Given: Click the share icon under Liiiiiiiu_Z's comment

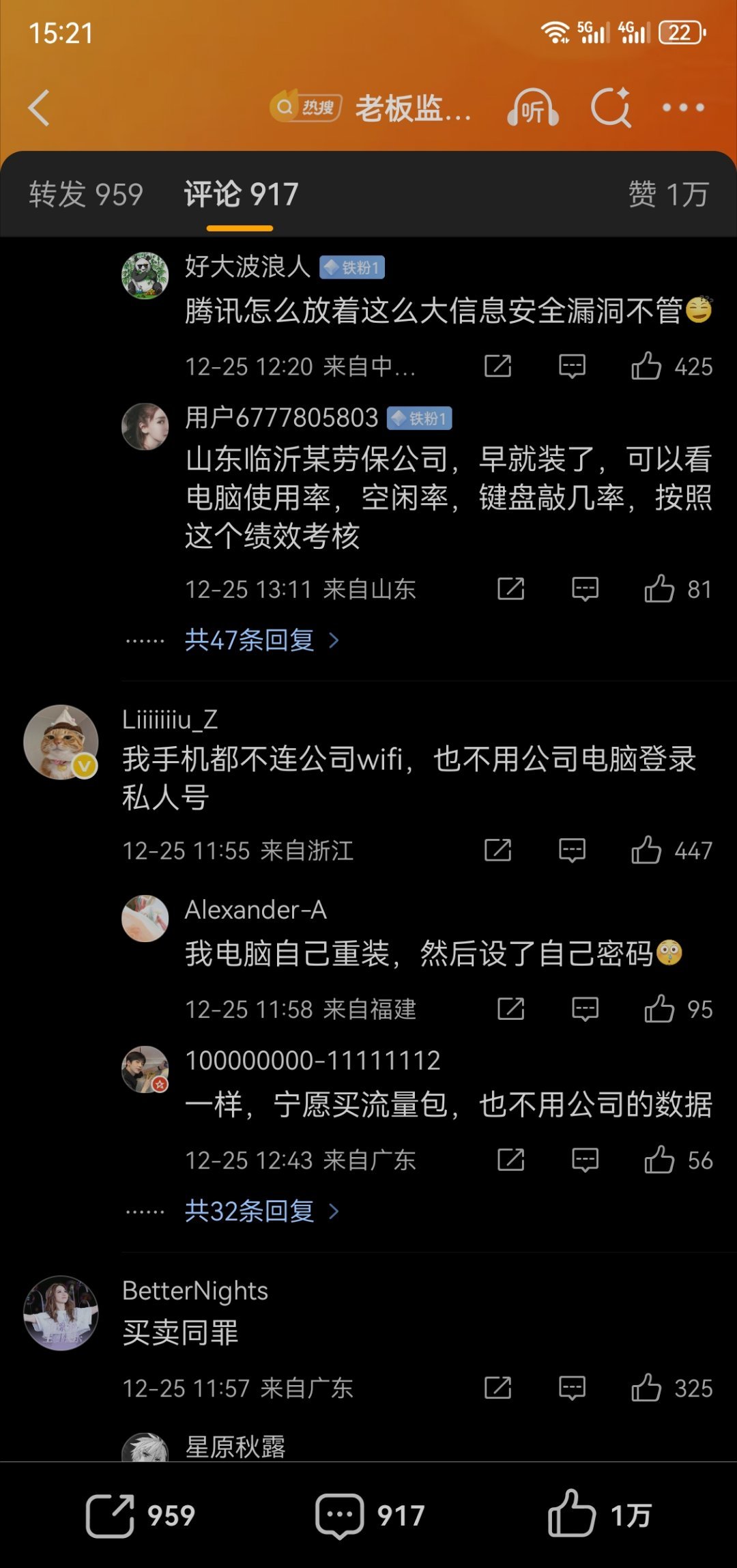Looking at the screenshot, I should point(497,850).
